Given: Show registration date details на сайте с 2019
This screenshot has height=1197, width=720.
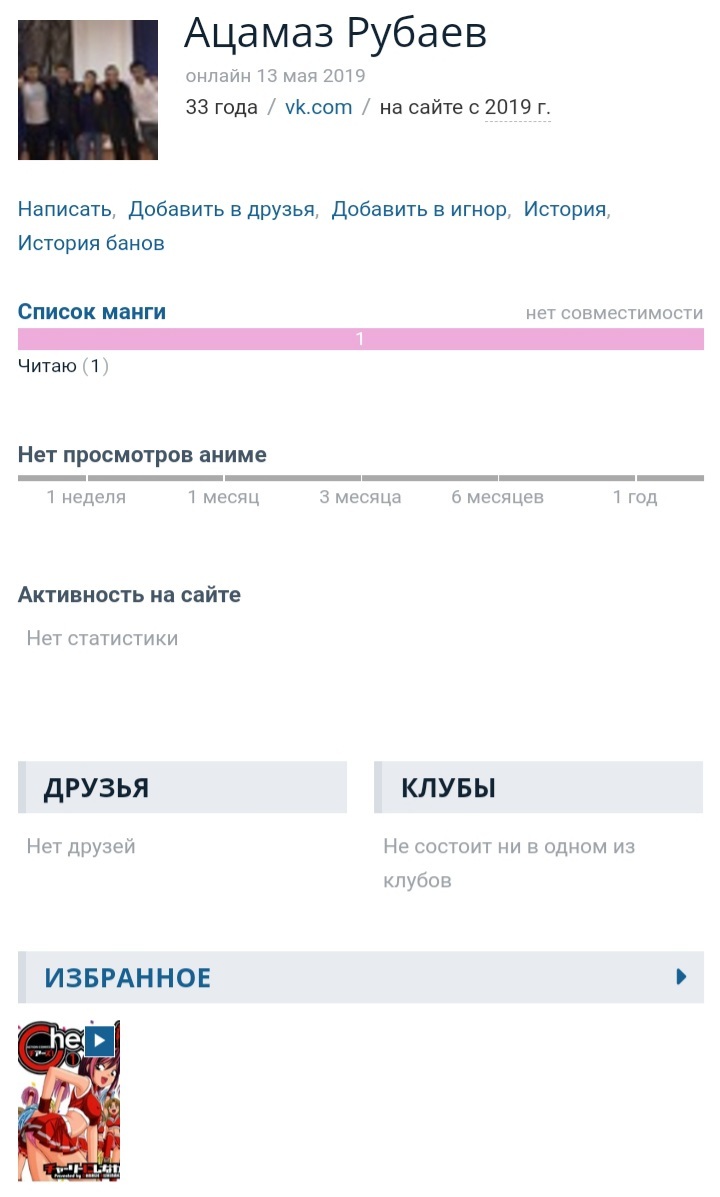Looking at the screenshot, I should pos(517,107).
